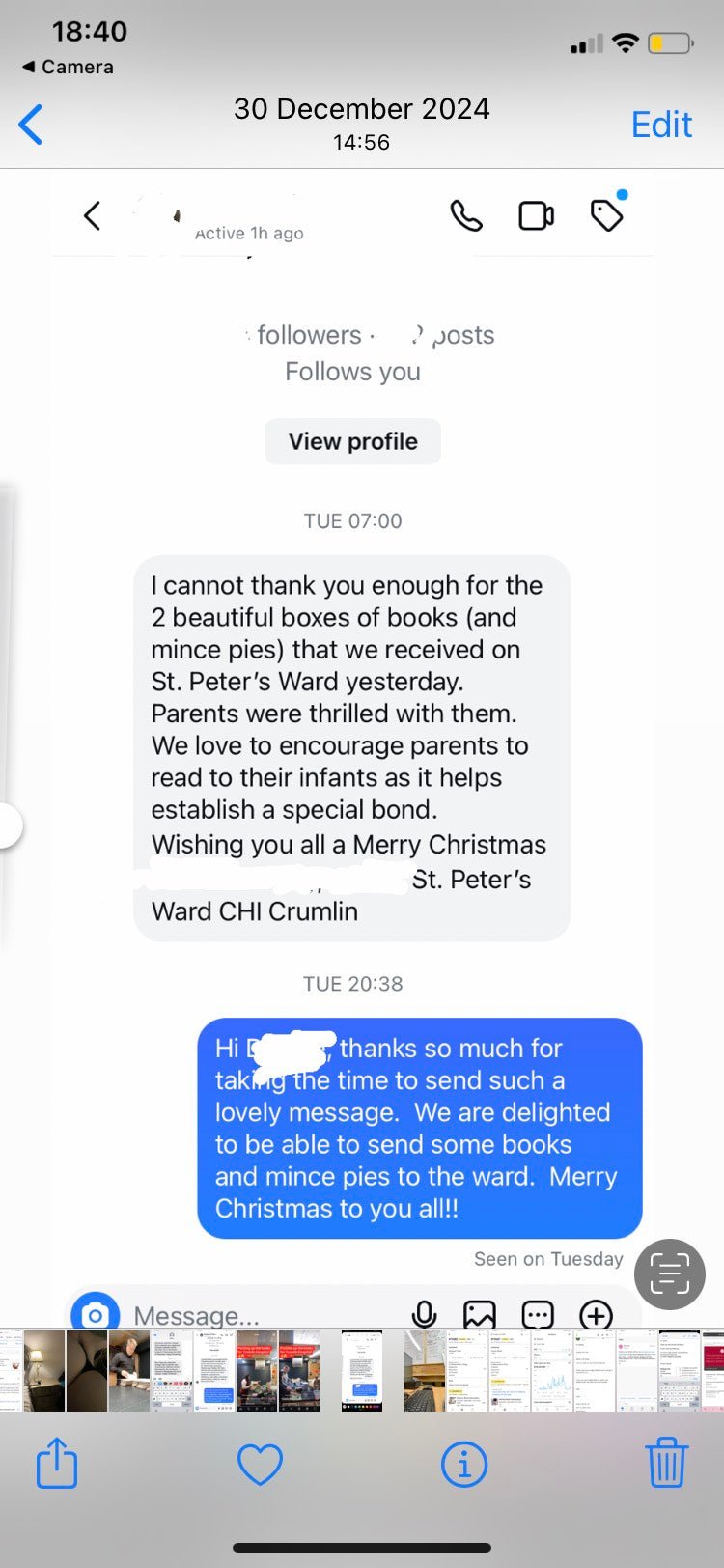Favorite this photo with the heart
This screenshot has width=724, height=1568.
coord(260,1464)
